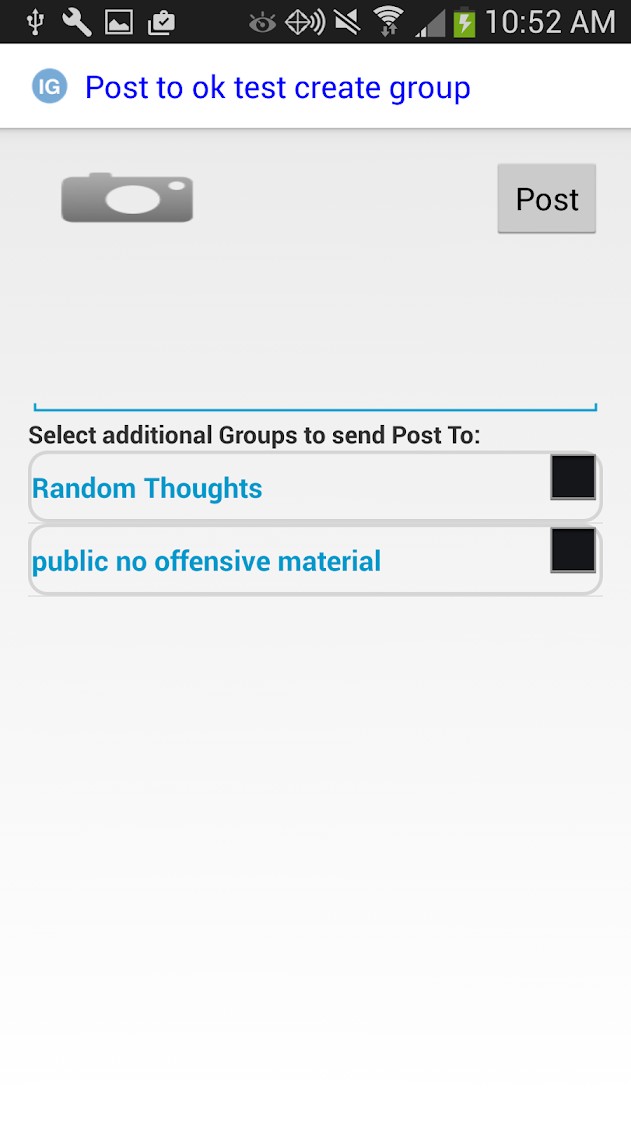Tap the IG app icon in title bar
The width and height of the screenshot is (631, 1122).
pos(49,87)
